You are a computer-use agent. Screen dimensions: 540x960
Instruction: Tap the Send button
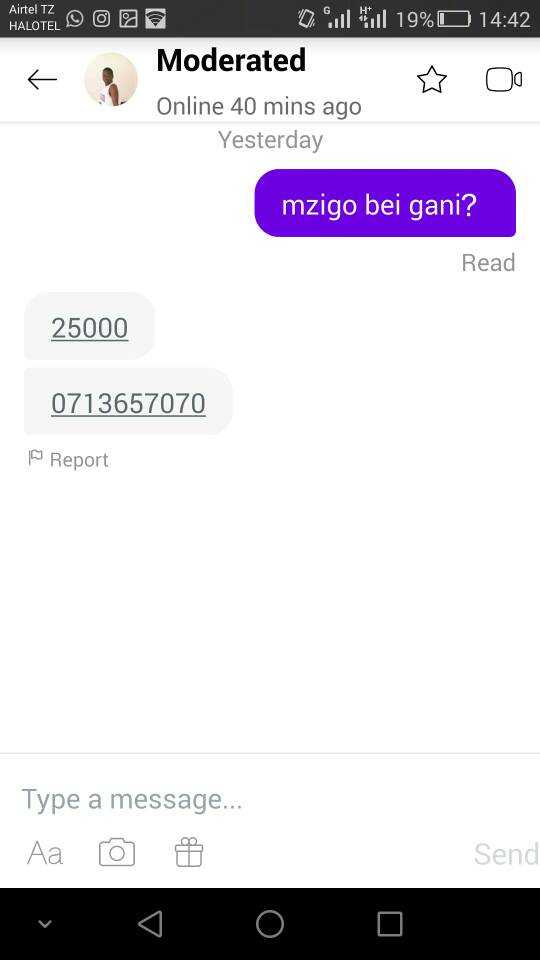[506, 853]
